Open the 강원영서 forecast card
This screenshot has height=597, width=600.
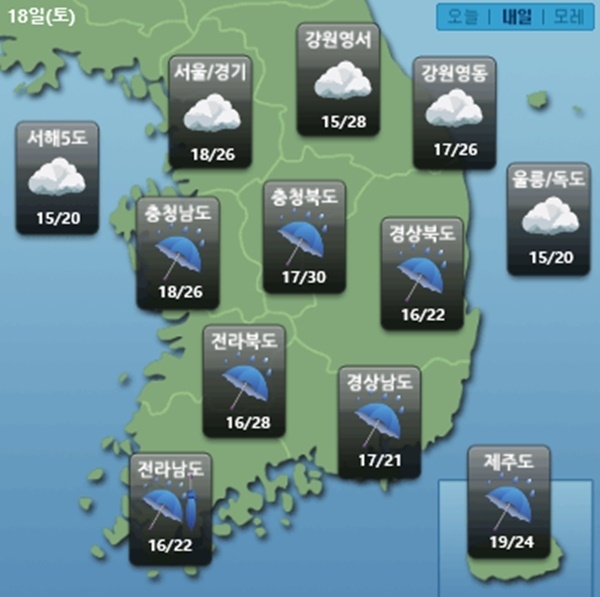343,80
